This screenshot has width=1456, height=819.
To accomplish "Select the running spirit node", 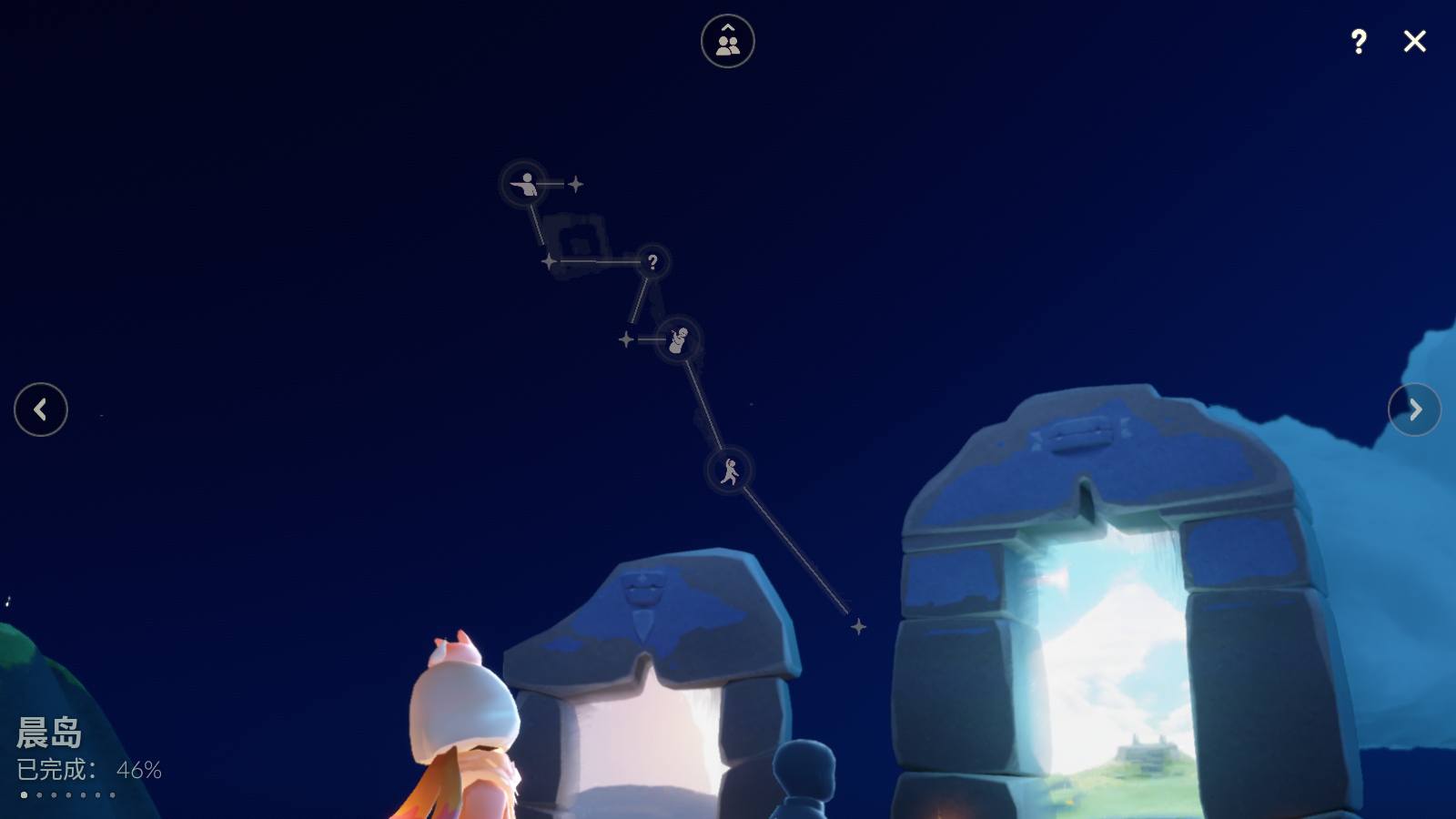I will (x=729, y=470).
